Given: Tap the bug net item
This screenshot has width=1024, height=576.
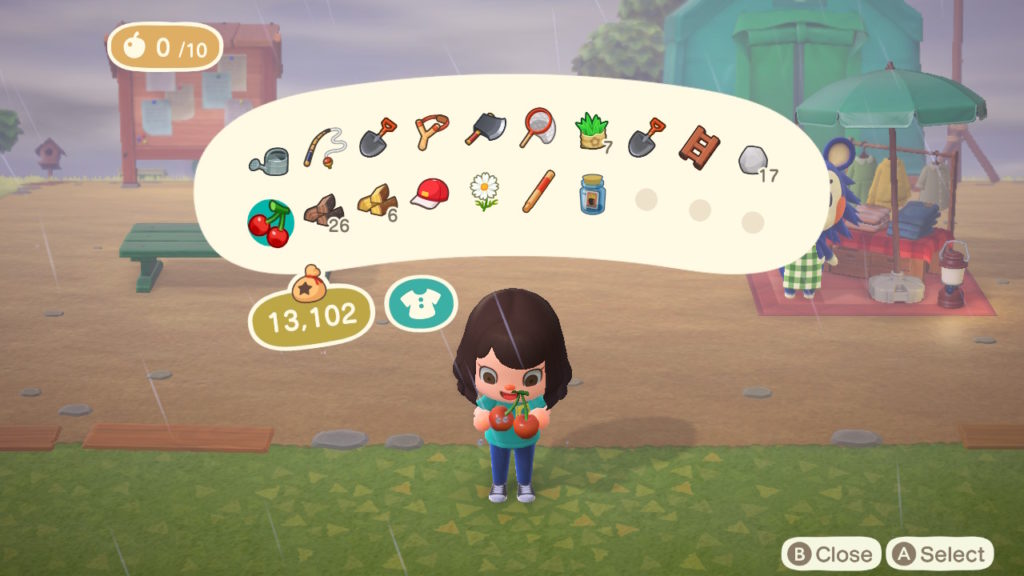Looking at the screenshot, I should 538,129.
